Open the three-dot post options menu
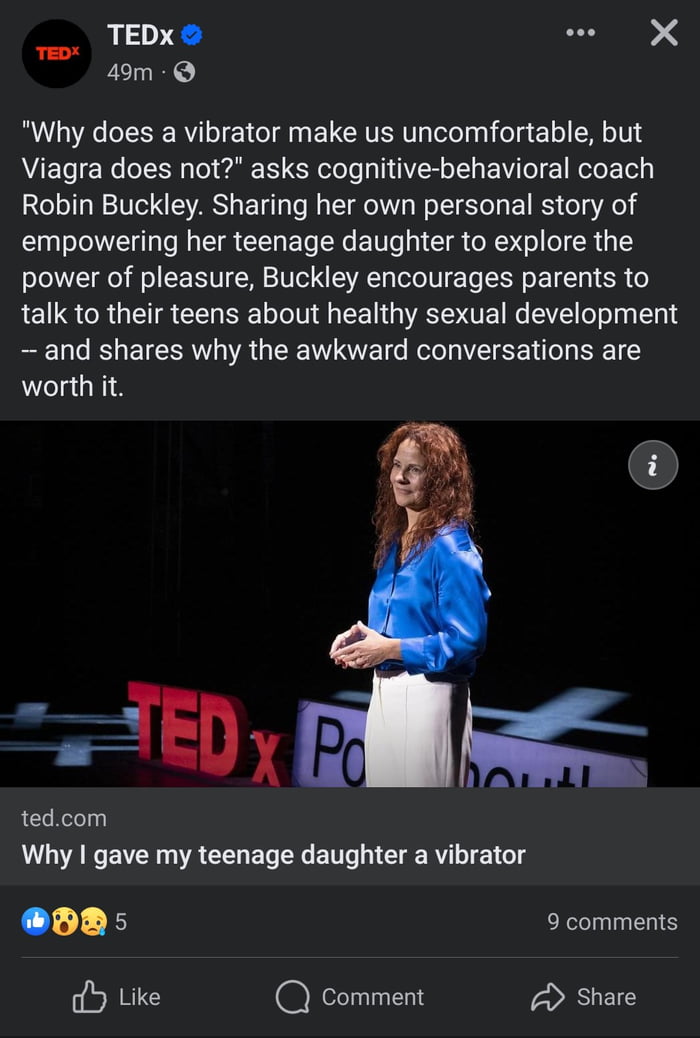Viewport: 700px width, 1038px height. coord(580,33)
